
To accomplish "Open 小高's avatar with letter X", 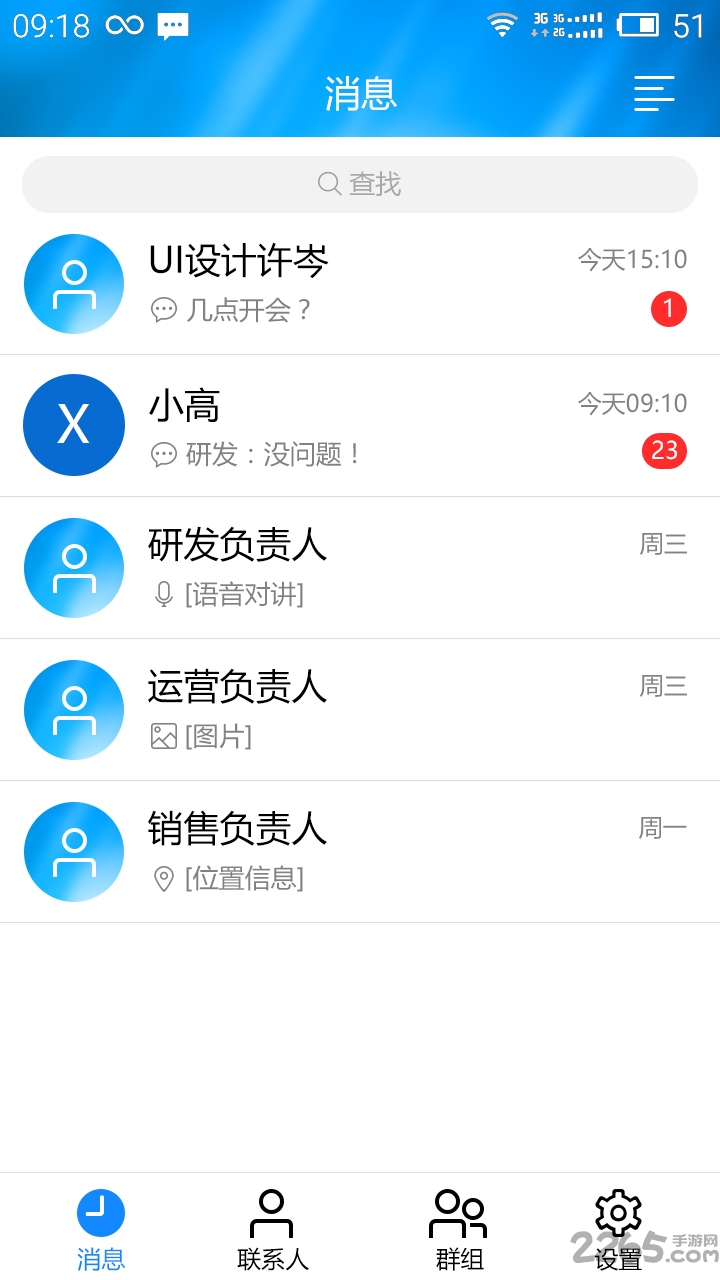I will [73, 424].
